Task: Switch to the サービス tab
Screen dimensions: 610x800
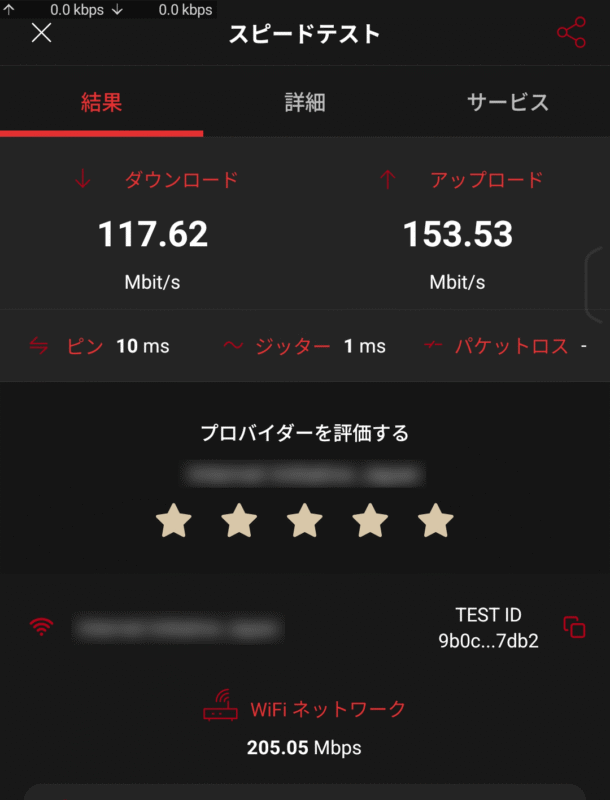Action: (508, 102)
